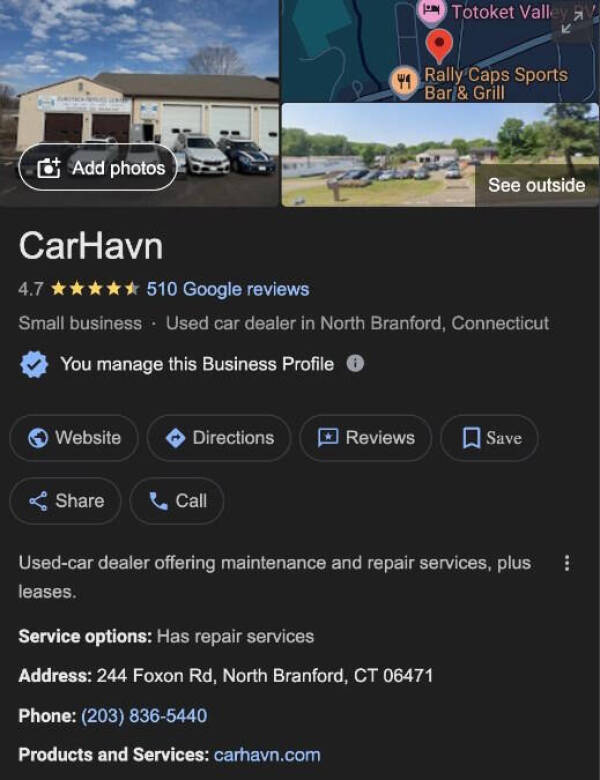
Task: Tap the Add photos button
Action: point(98,167)
